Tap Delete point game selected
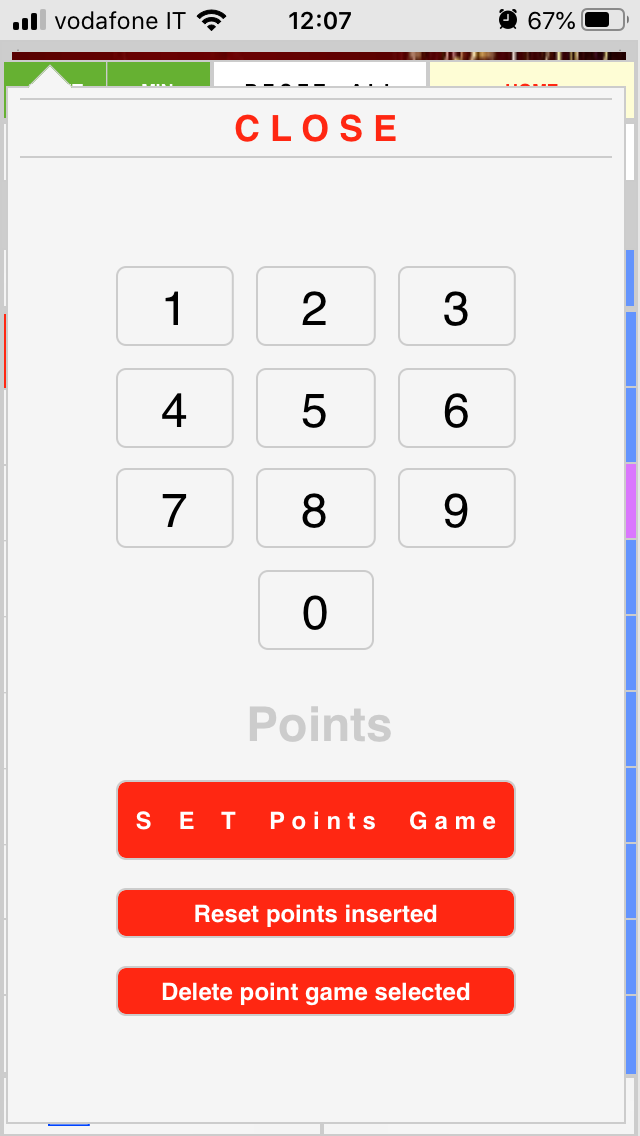Image resolution: width=640 pixels, height=1136 pixels. [316, 991]
